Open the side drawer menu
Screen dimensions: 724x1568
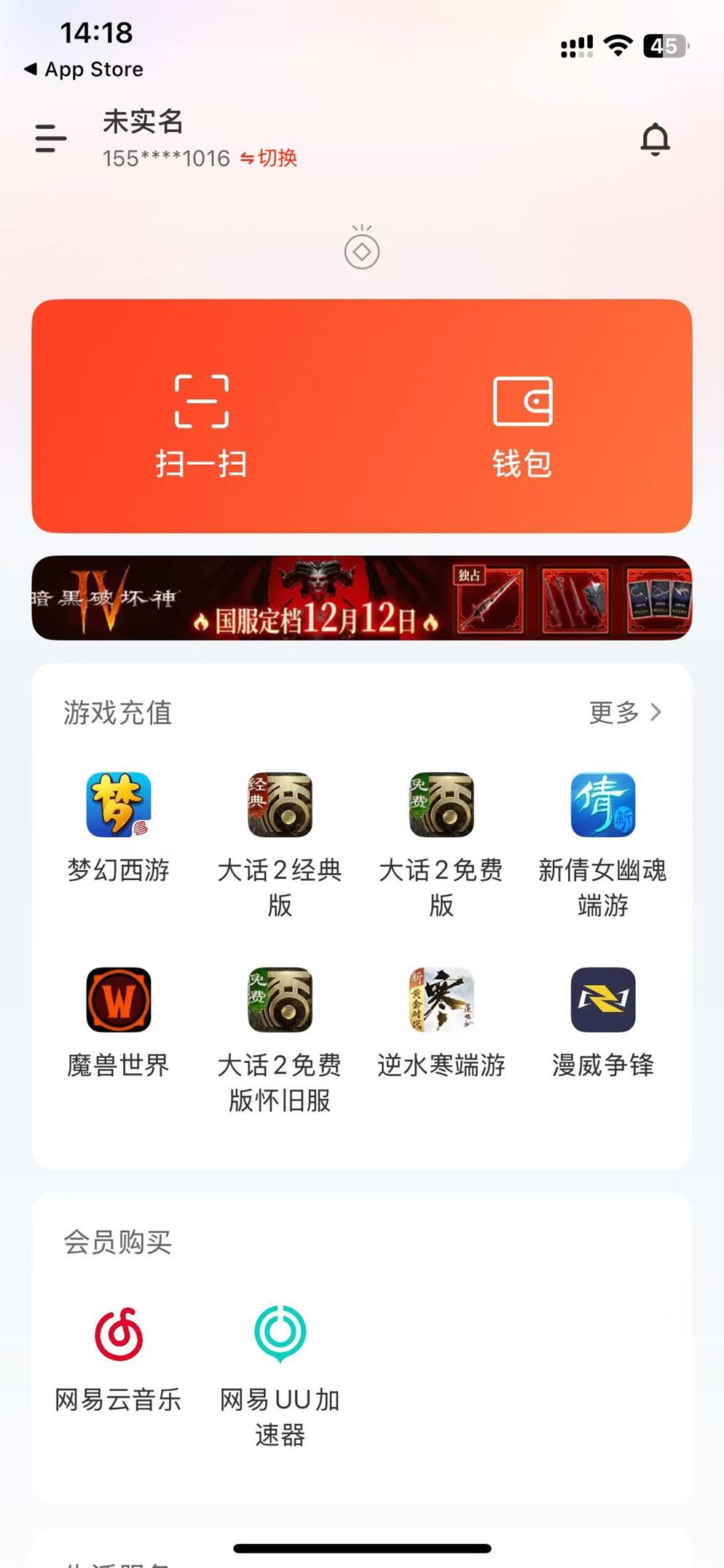click(x=50, y=138)
